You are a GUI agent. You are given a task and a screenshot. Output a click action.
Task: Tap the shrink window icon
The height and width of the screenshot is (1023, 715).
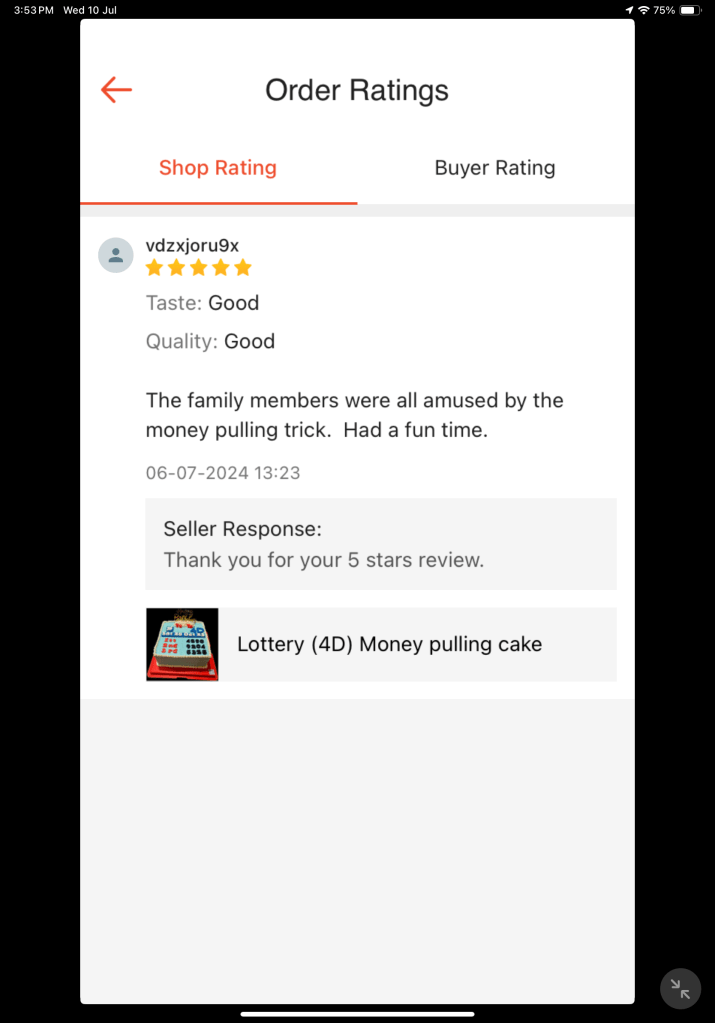click(680, 989)
